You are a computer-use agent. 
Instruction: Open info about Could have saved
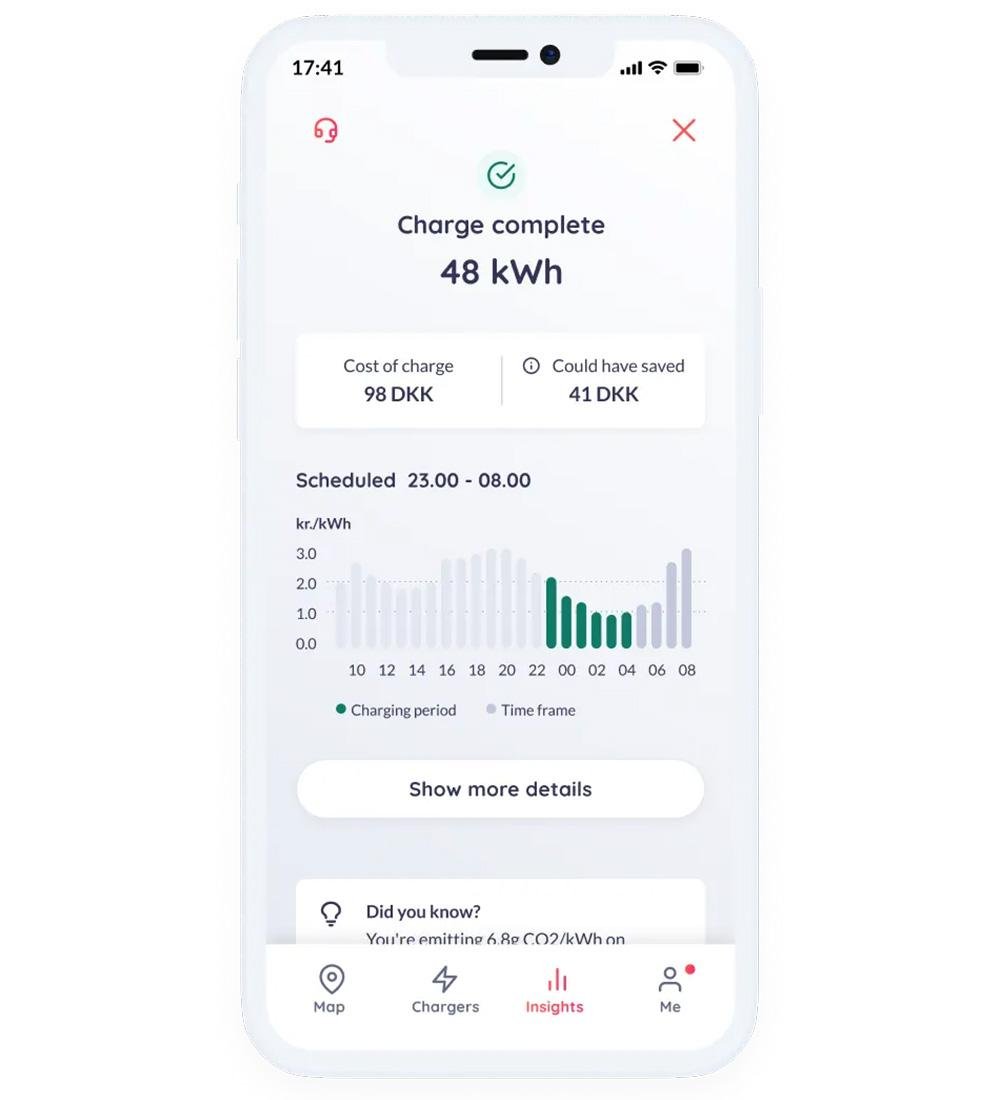click(x=531, y=366)
